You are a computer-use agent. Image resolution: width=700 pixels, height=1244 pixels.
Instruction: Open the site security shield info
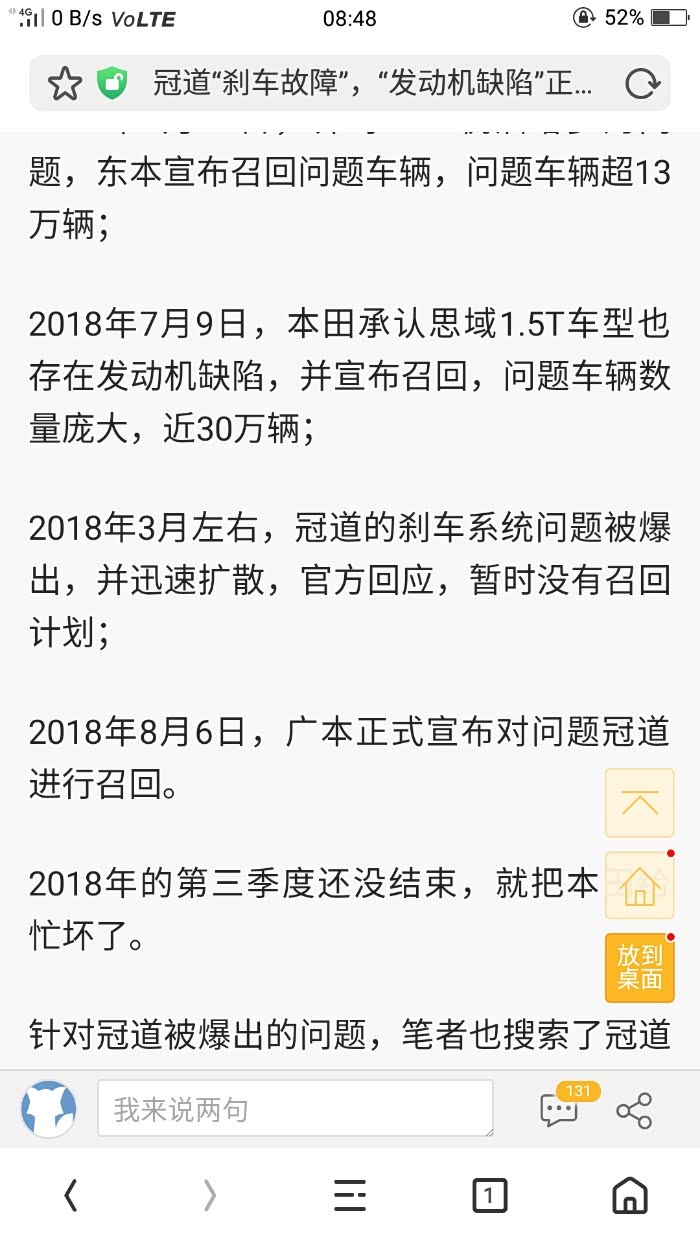point(112,84)
